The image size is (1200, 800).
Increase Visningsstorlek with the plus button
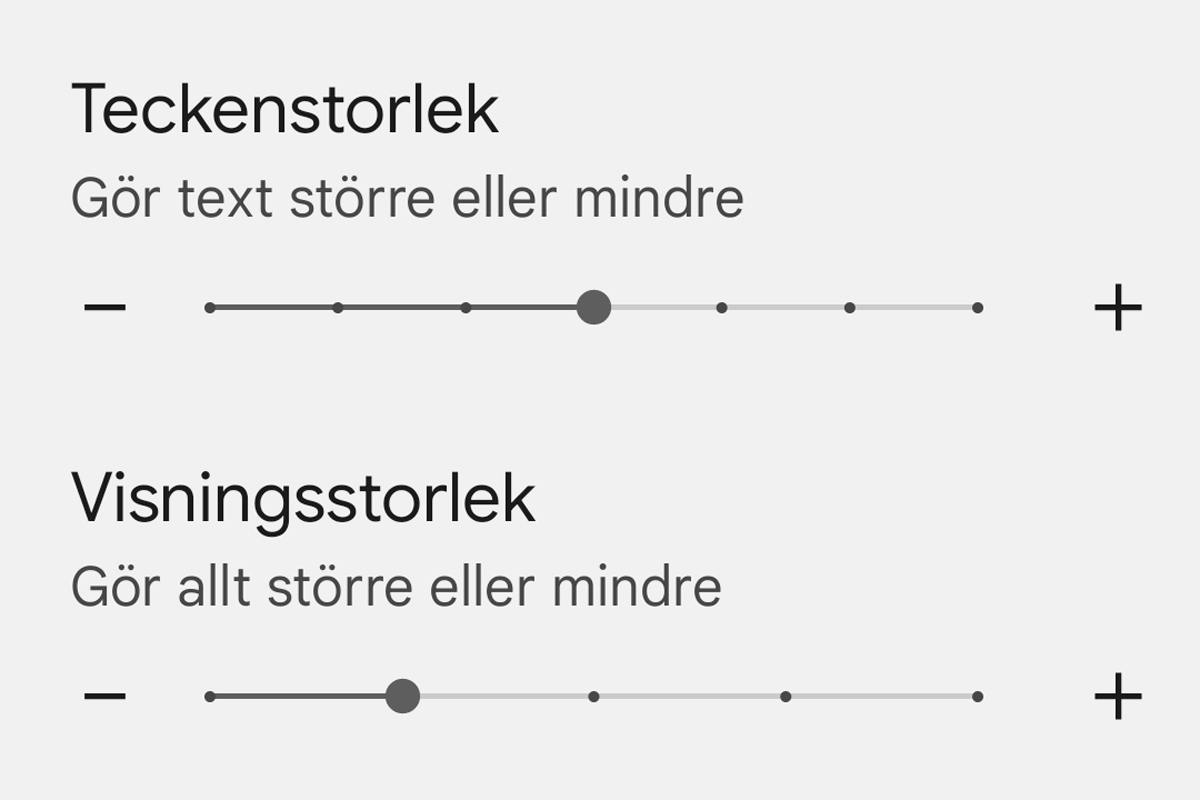coord(1117,696)
